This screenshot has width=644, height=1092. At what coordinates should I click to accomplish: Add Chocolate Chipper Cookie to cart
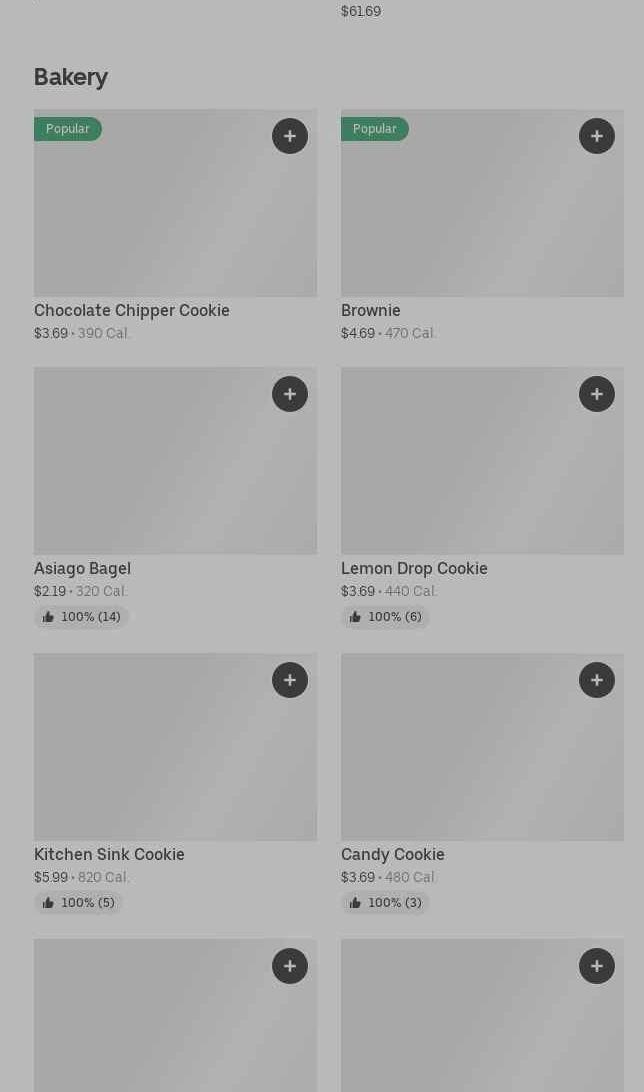[x=290, y=136]
